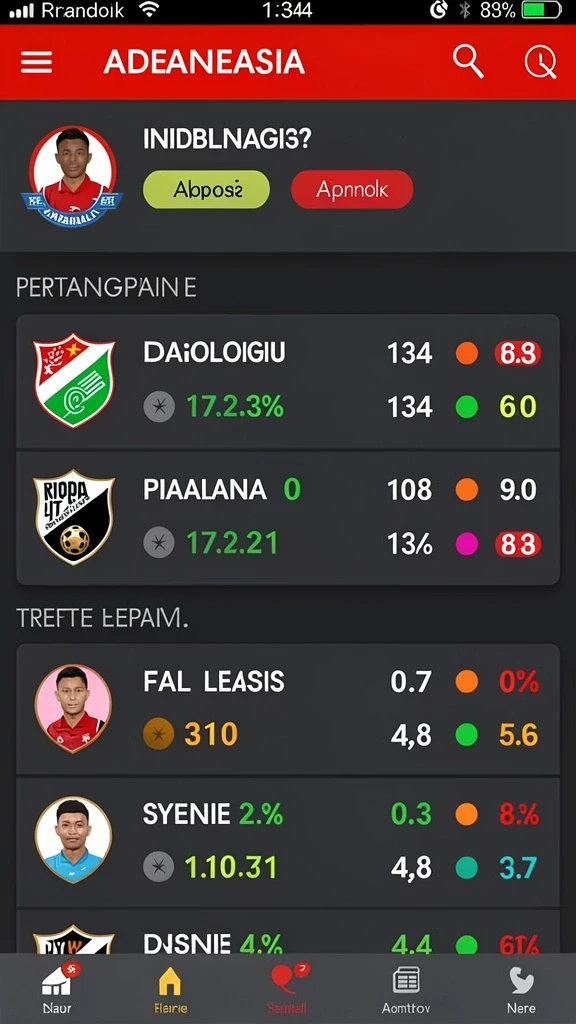Switch to the Aomtrov tab
The width and height of the screenshot is (576, 1024).
point(406,989)
